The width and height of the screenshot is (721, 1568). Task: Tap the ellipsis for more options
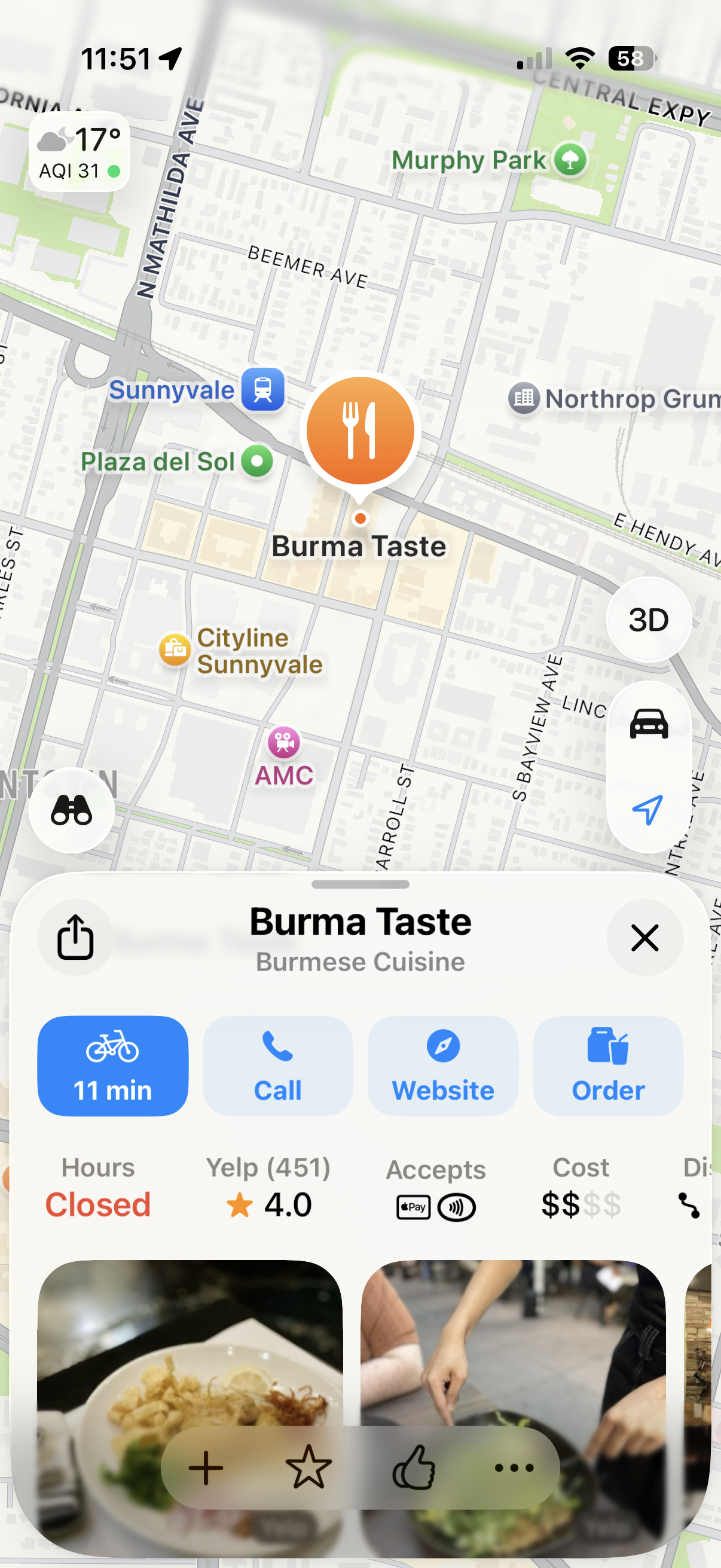(x=513, y=1467)
